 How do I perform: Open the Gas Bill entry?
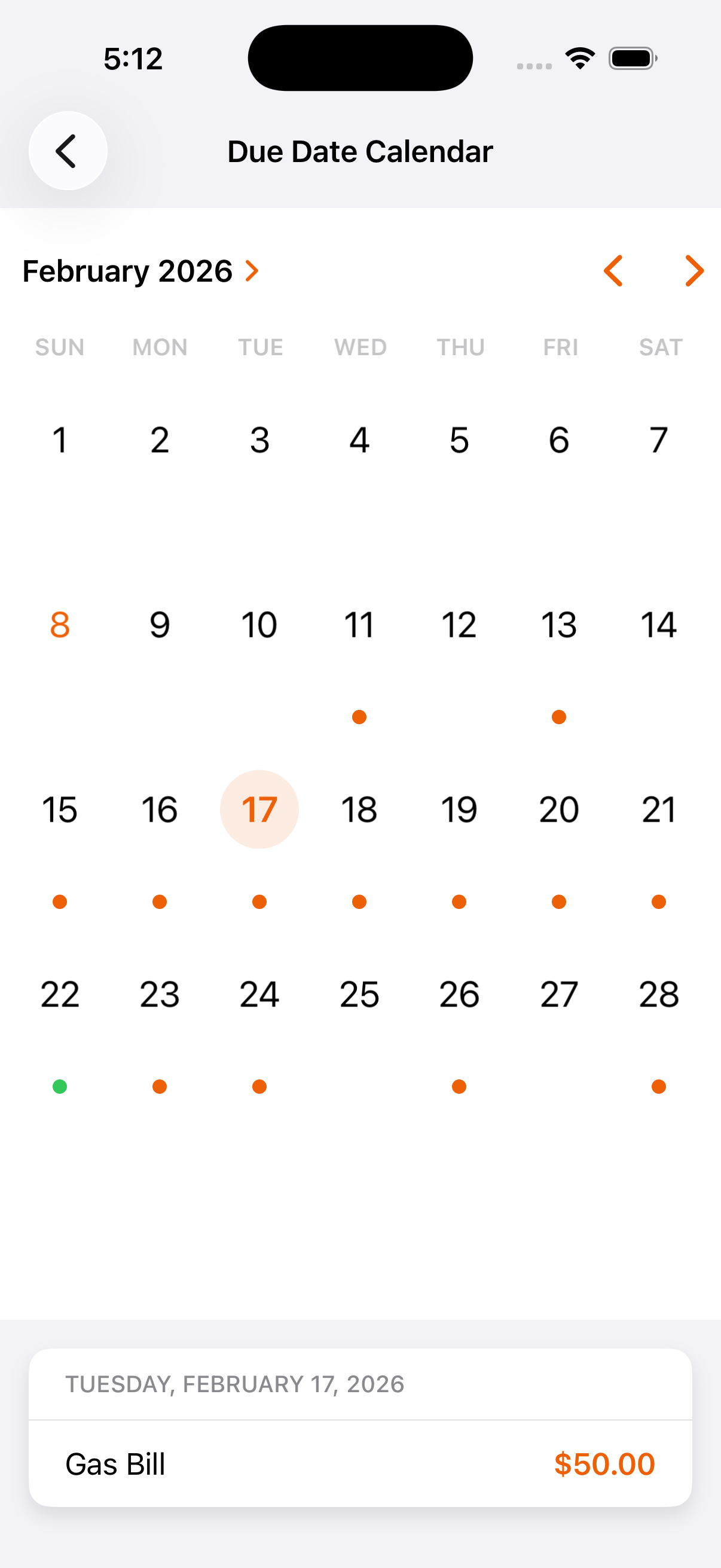tap(115, 1465)
